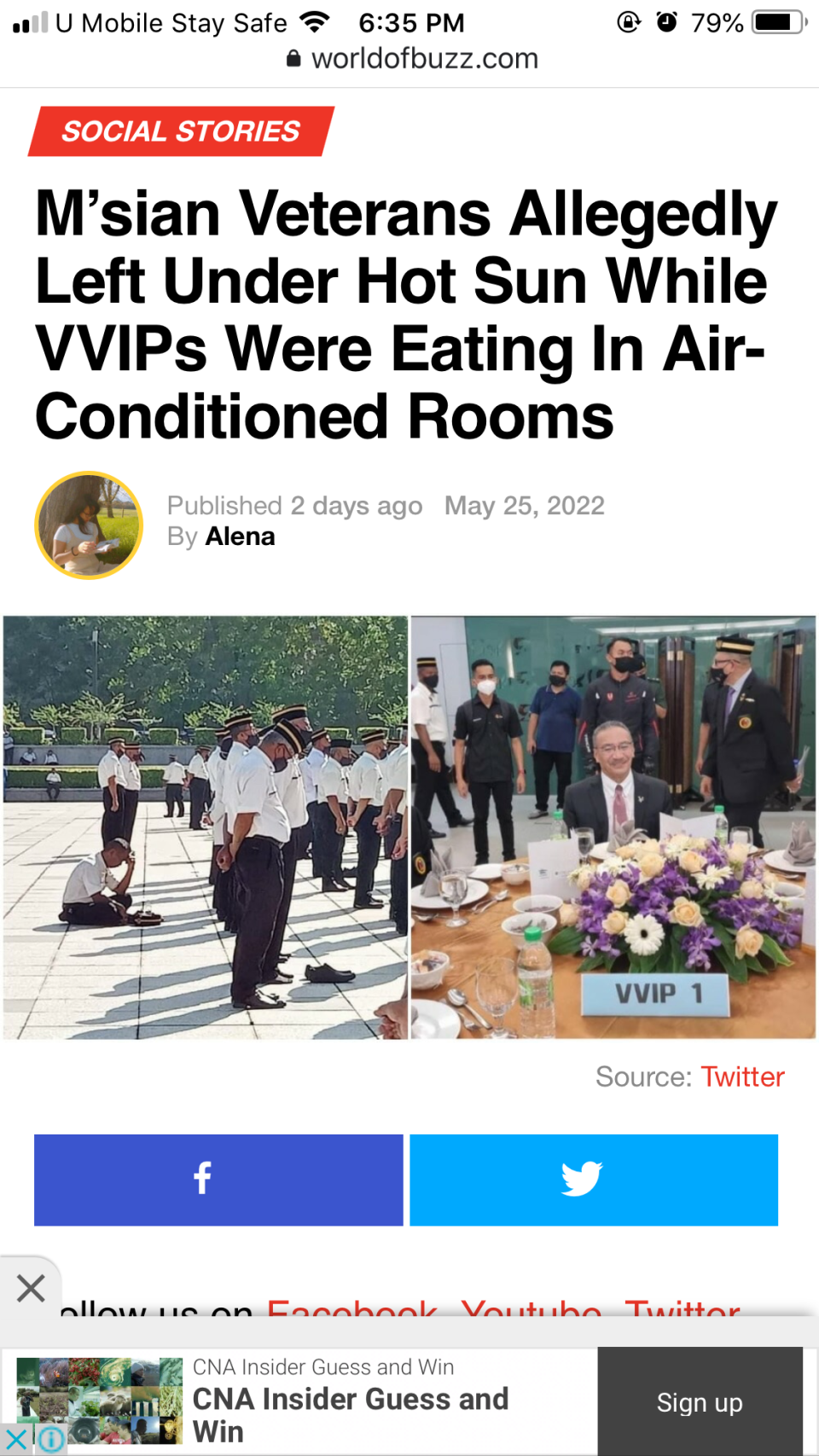Open author Alena's profile
Viewport: 819px width, 1456px height.
[x=240, y=537]
